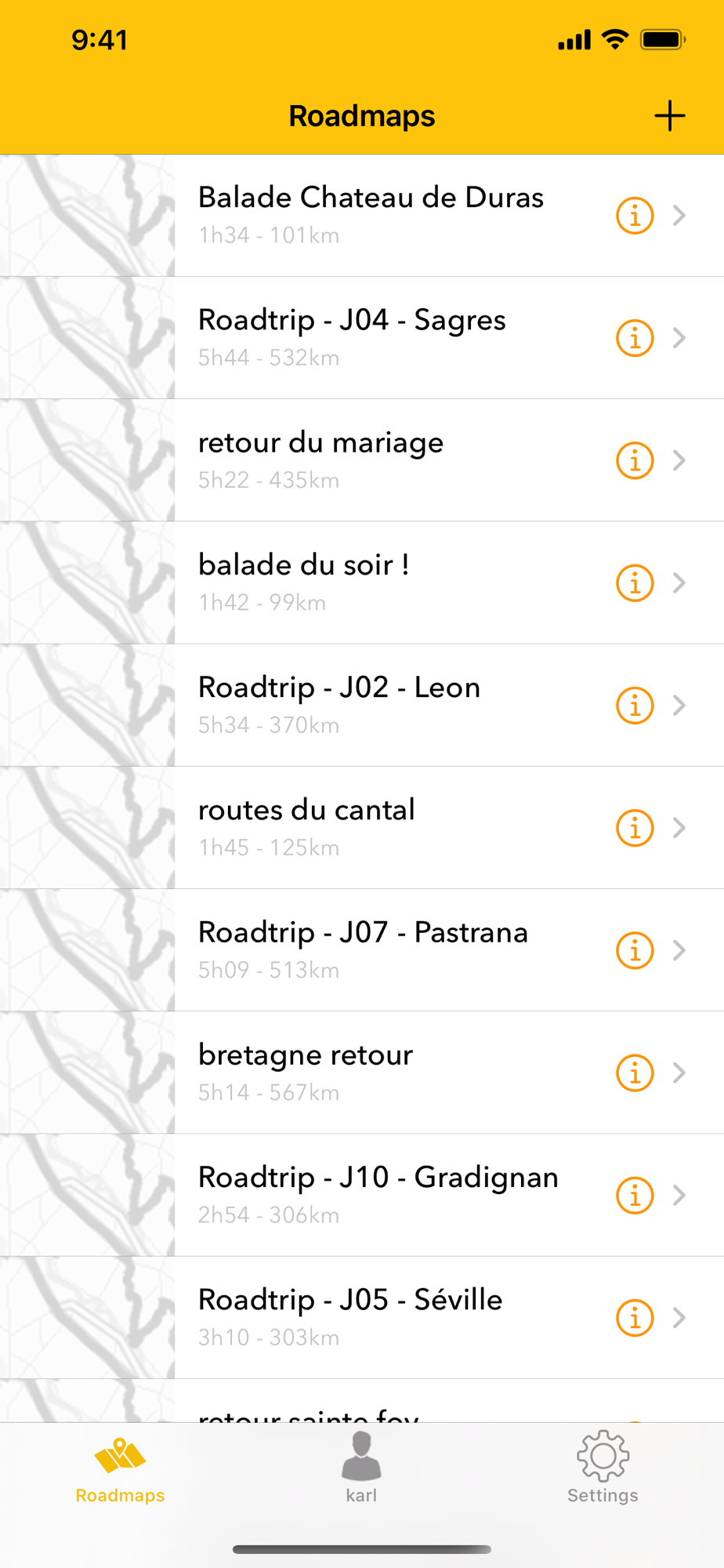The height and width of the screenshot is (1568, 724).
Task: Show info for Balade Chateau de Duras
Action: coord(635,216)
